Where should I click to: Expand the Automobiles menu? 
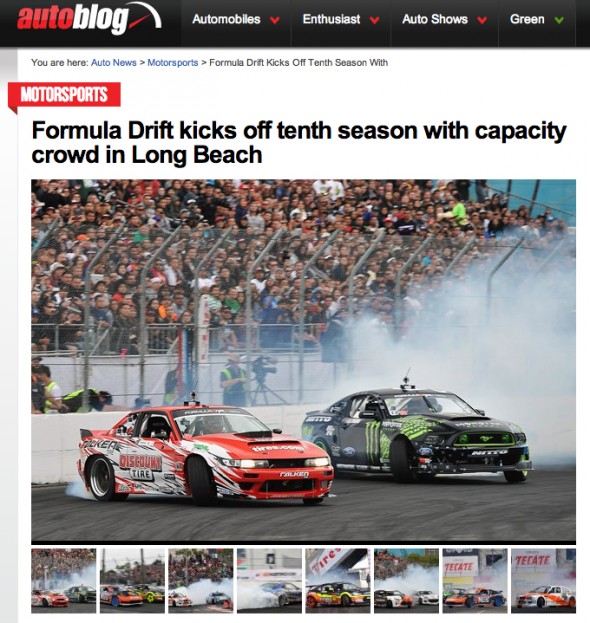coord(236,19)
